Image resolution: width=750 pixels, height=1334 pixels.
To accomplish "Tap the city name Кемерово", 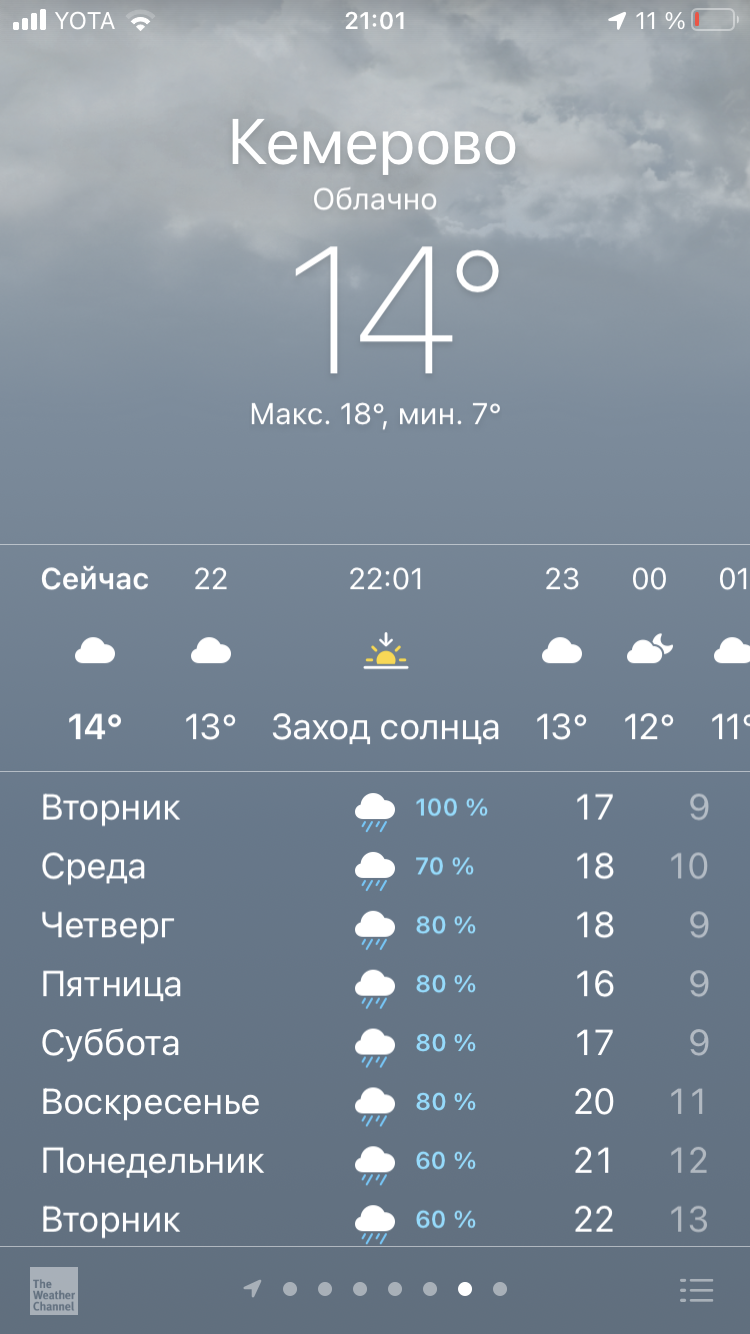I will [374, 145].
